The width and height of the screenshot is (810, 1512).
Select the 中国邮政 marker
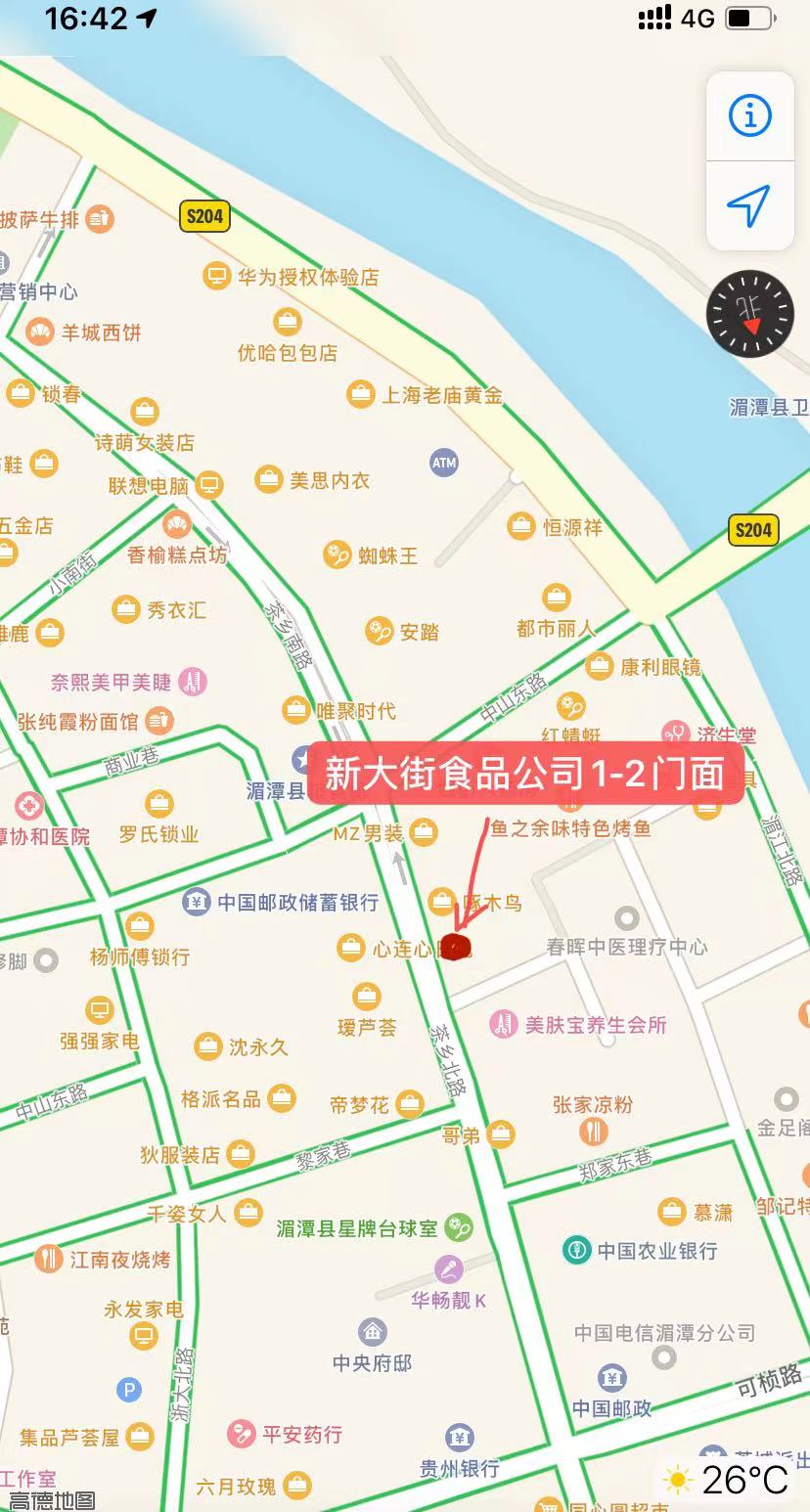point(612,1379)
